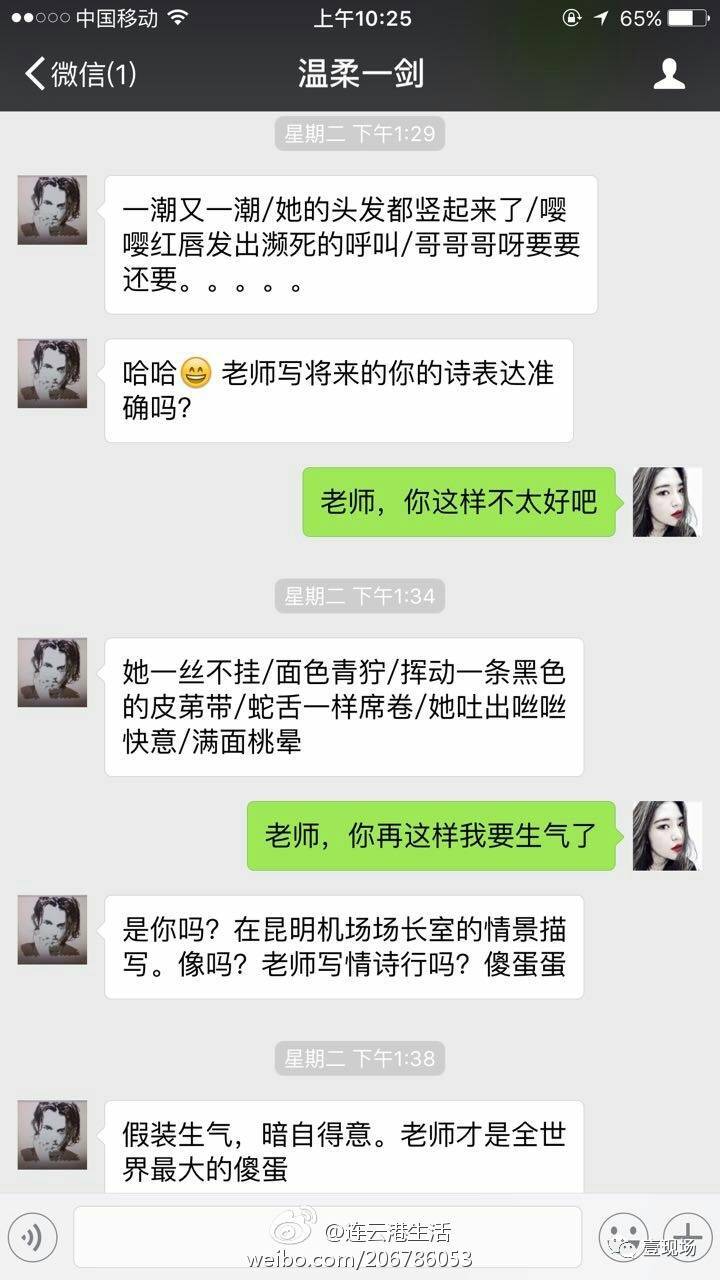Image resolution: width=720 pixels, height=1280 pixels.
Task: Open sender's avatar beside 哈哈 message
Action: (52, 373)
